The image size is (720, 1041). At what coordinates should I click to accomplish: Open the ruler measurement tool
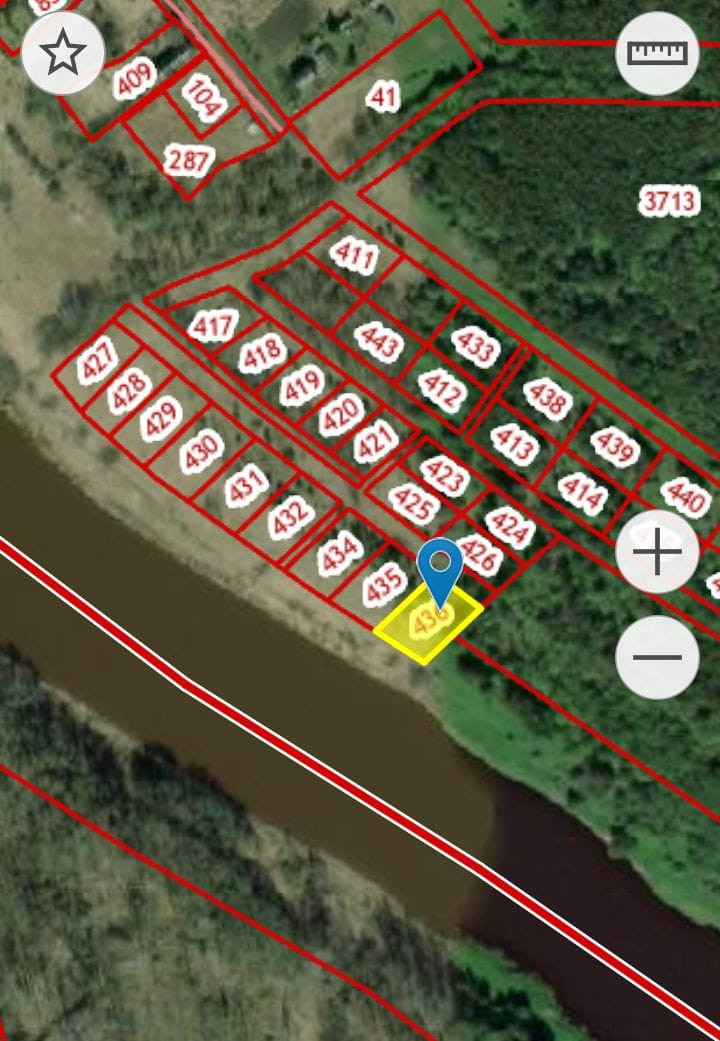(x=657, y=54)
